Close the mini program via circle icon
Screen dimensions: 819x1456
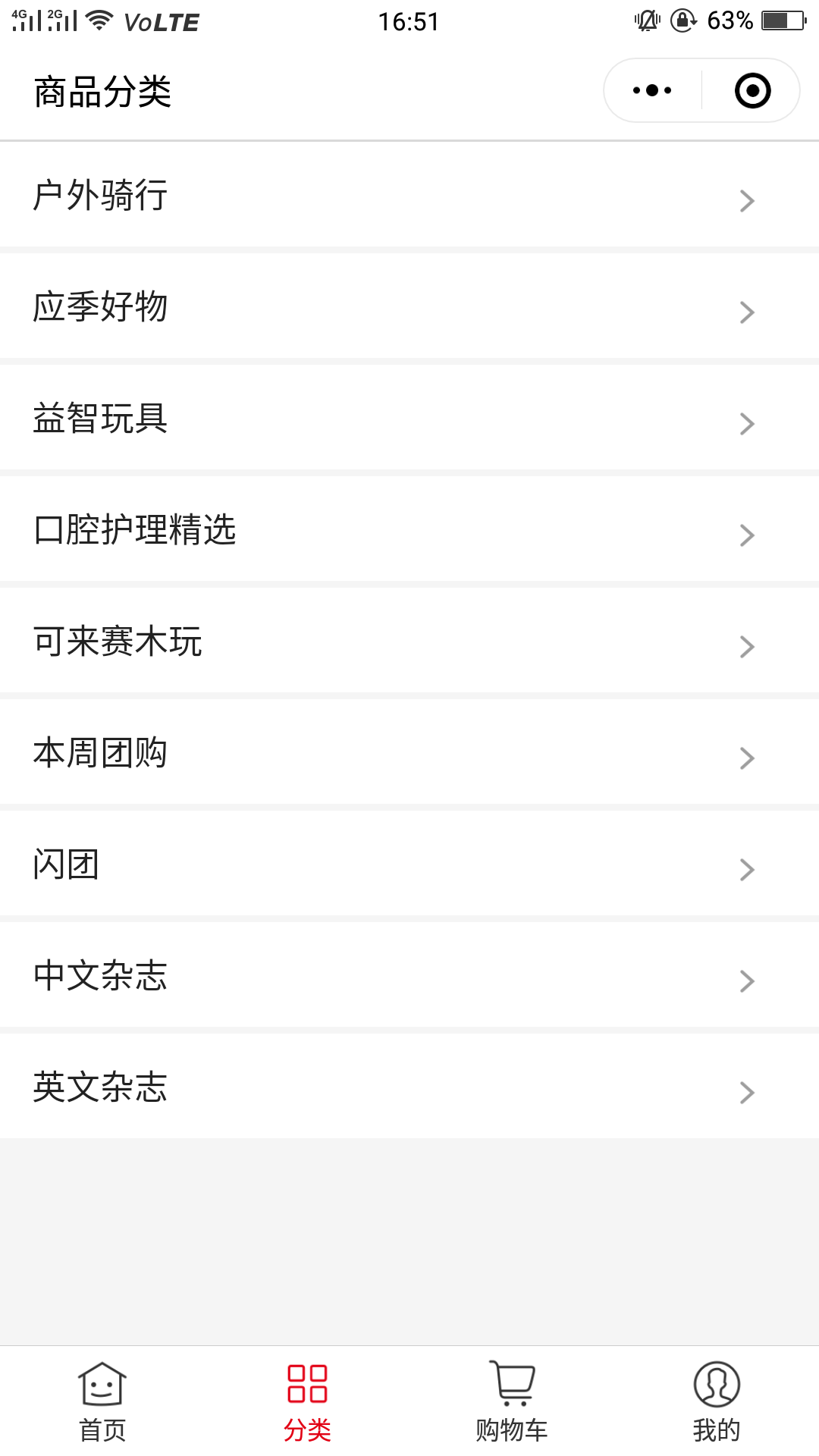point(752,90)
